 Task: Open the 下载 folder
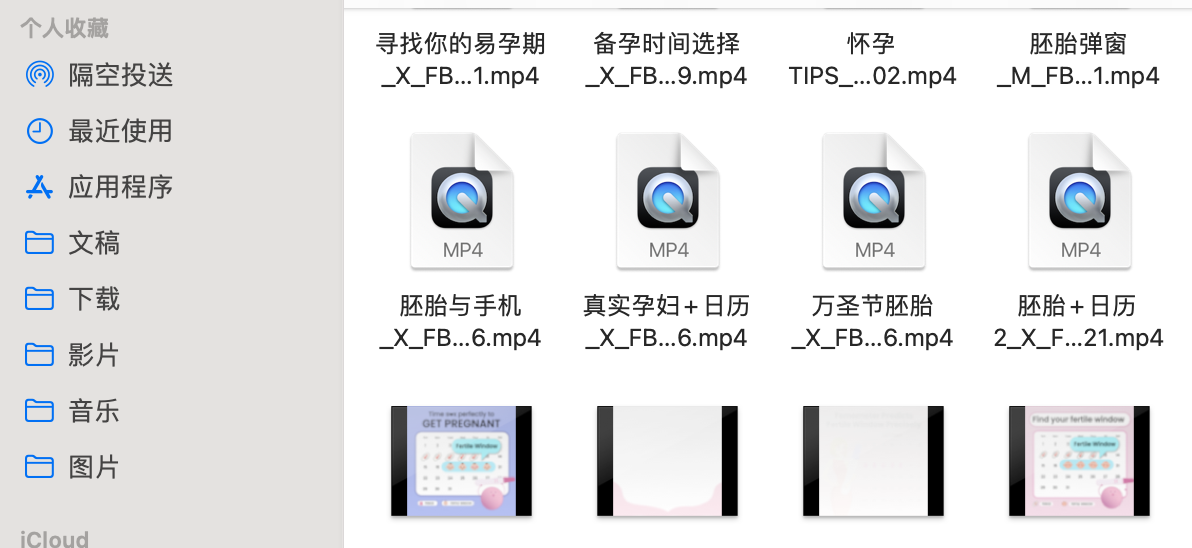94,299
